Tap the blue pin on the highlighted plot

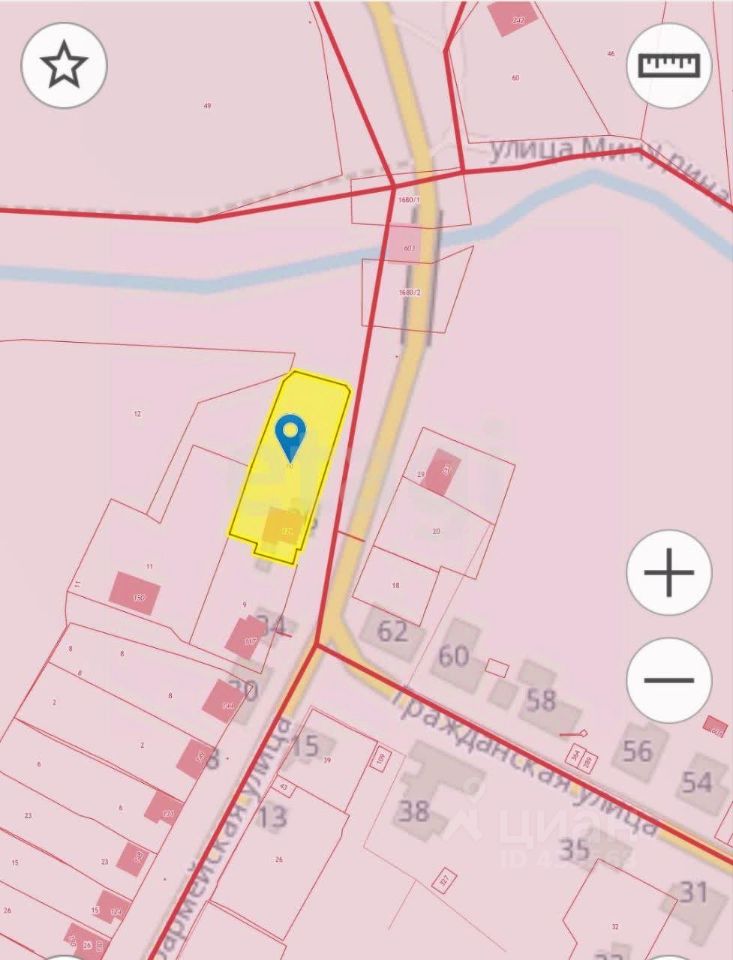pos(290,436)
